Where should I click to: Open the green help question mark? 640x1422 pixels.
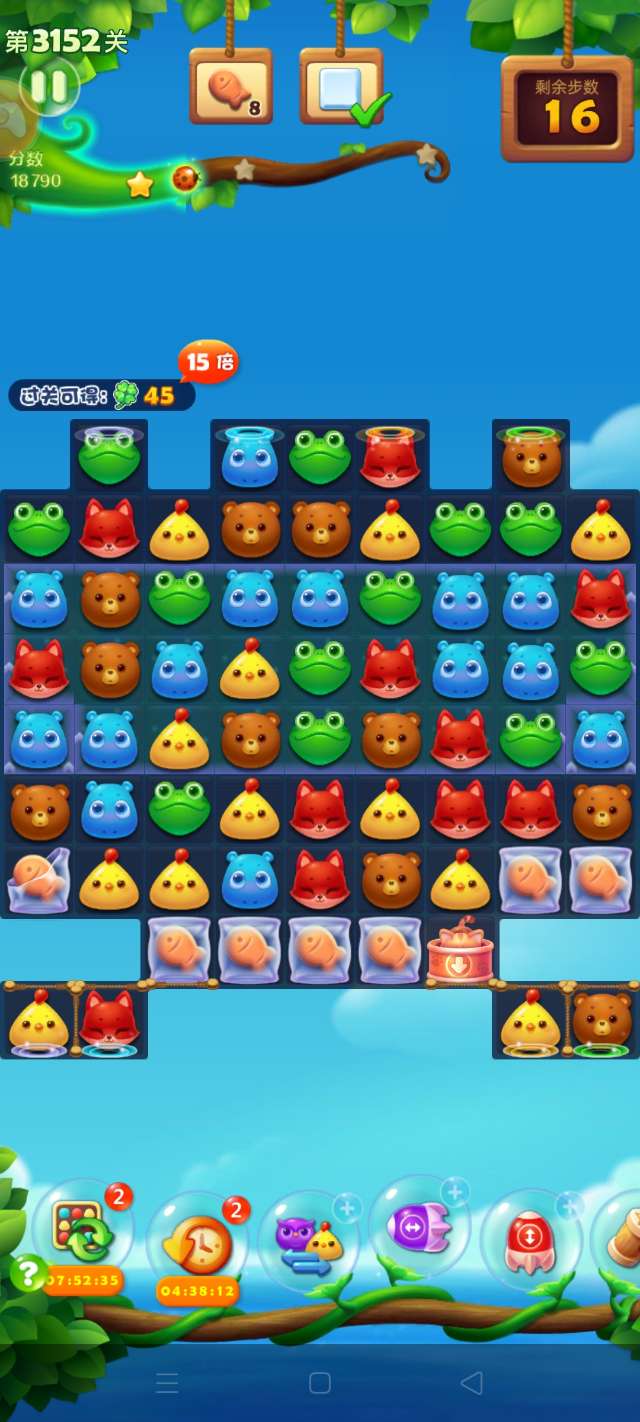point(27,1272)
